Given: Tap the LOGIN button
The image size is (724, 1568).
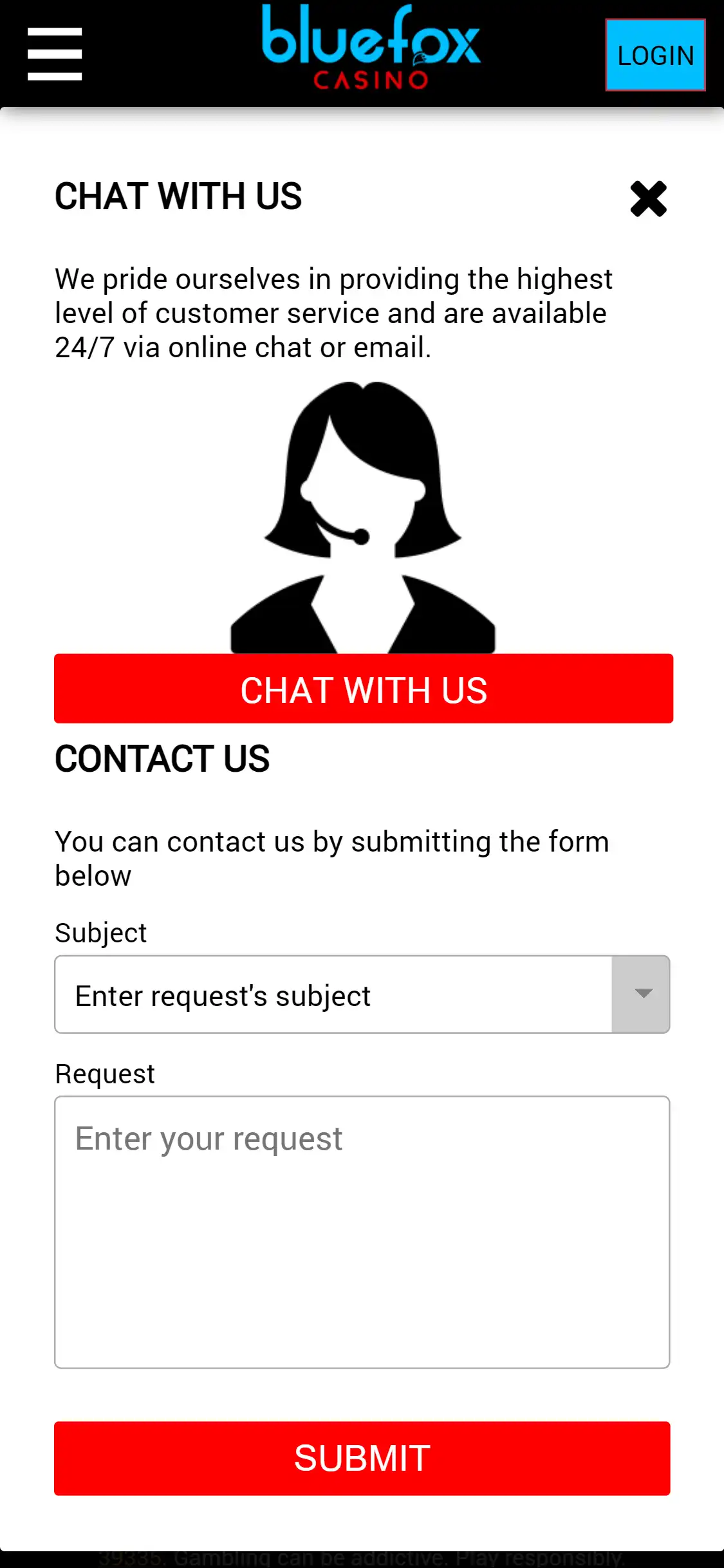Looking at the screenshot, I should coord(655,55).
